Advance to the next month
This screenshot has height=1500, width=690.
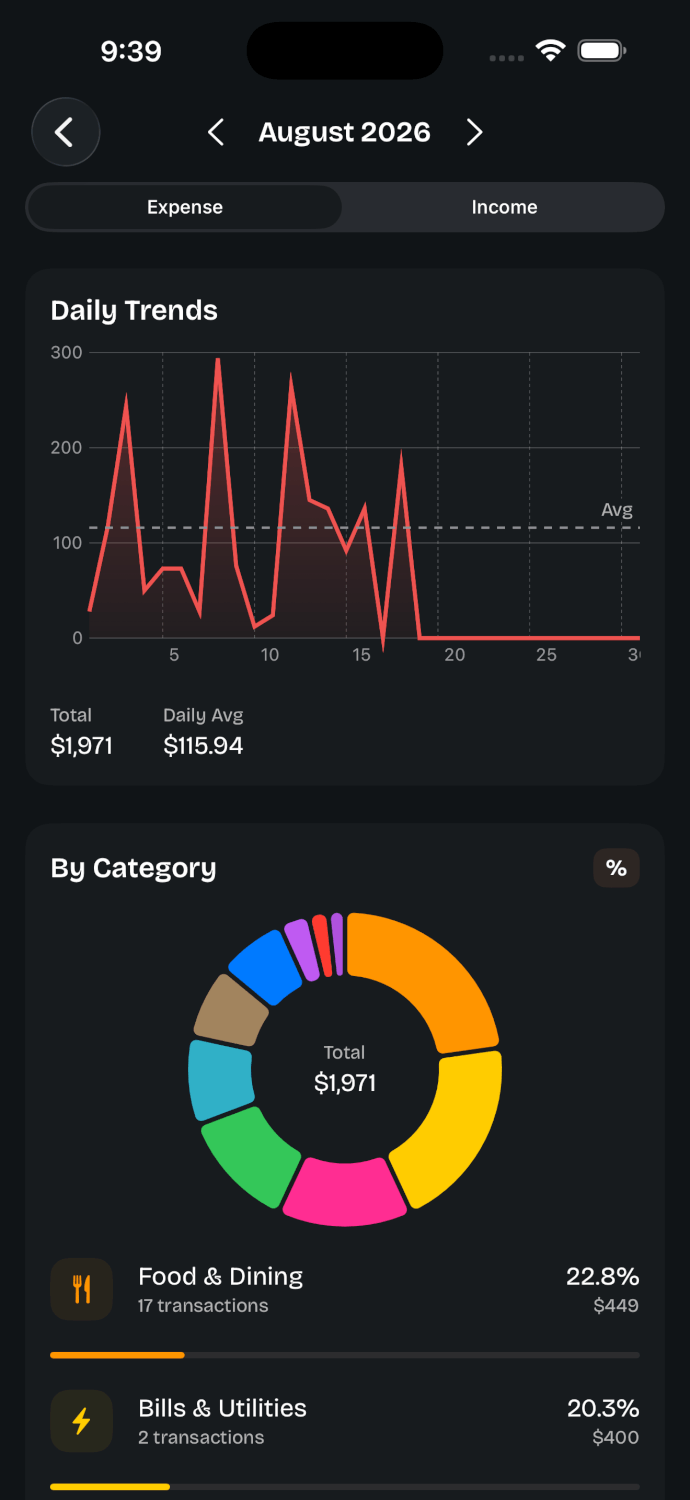pos(474,132)
